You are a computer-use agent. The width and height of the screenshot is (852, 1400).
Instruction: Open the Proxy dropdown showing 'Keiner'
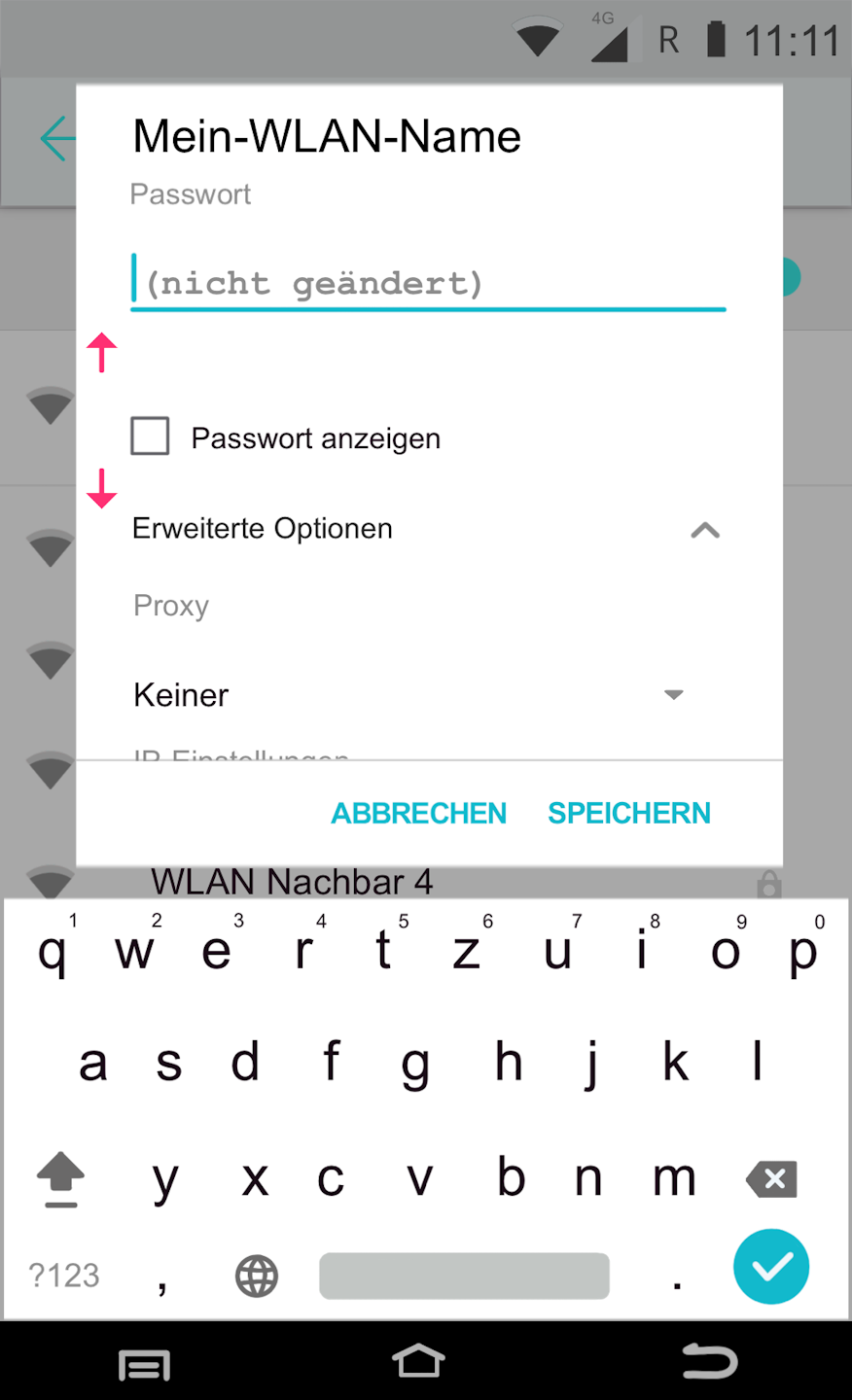(408, 695)
